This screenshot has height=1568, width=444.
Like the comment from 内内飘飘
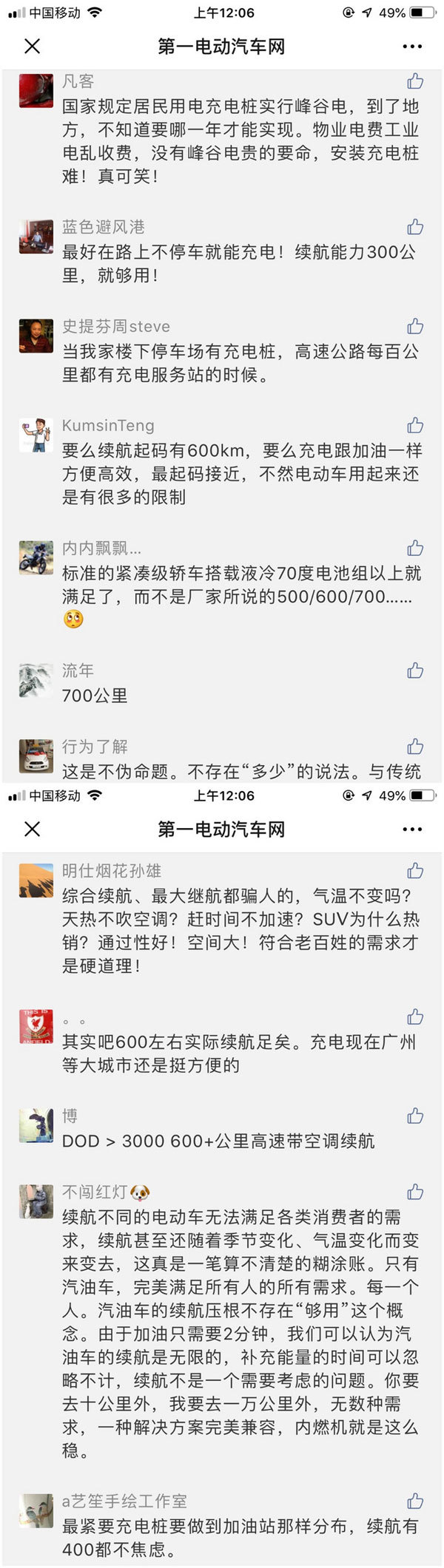click(x=415, y=548)
